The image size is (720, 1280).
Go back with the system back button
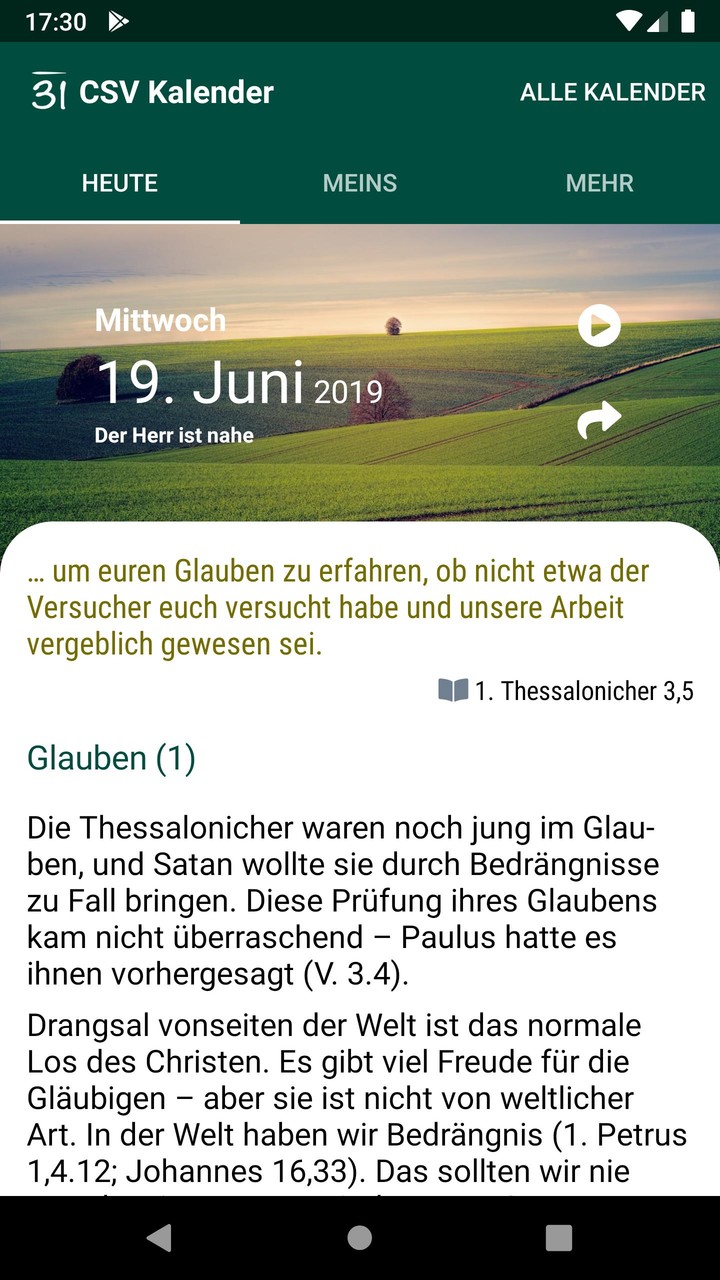click(x=159, y=1238)
